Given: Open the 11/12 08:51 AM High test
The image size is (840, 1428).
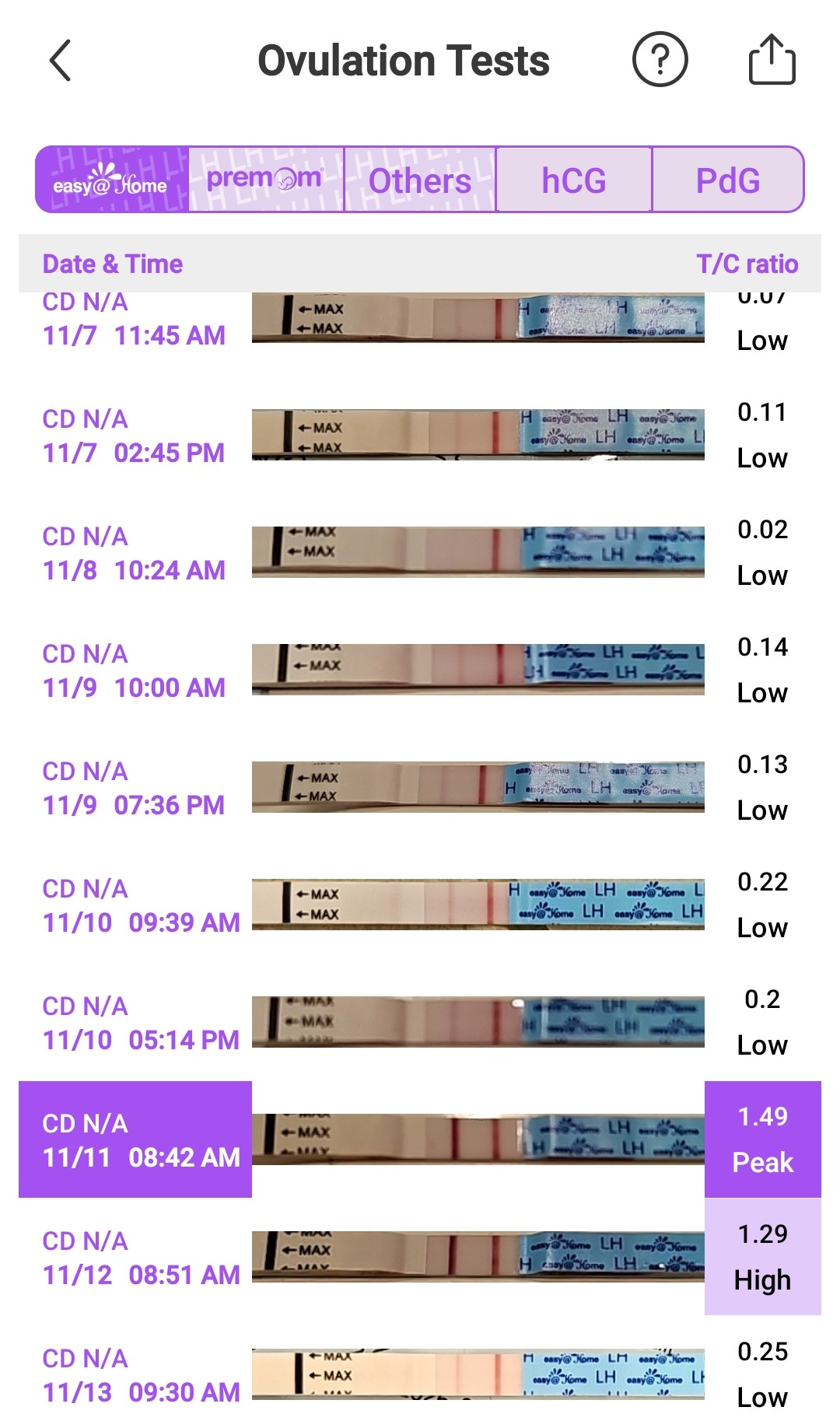Looking at the screenshot, I should (x=420, y=1258).
